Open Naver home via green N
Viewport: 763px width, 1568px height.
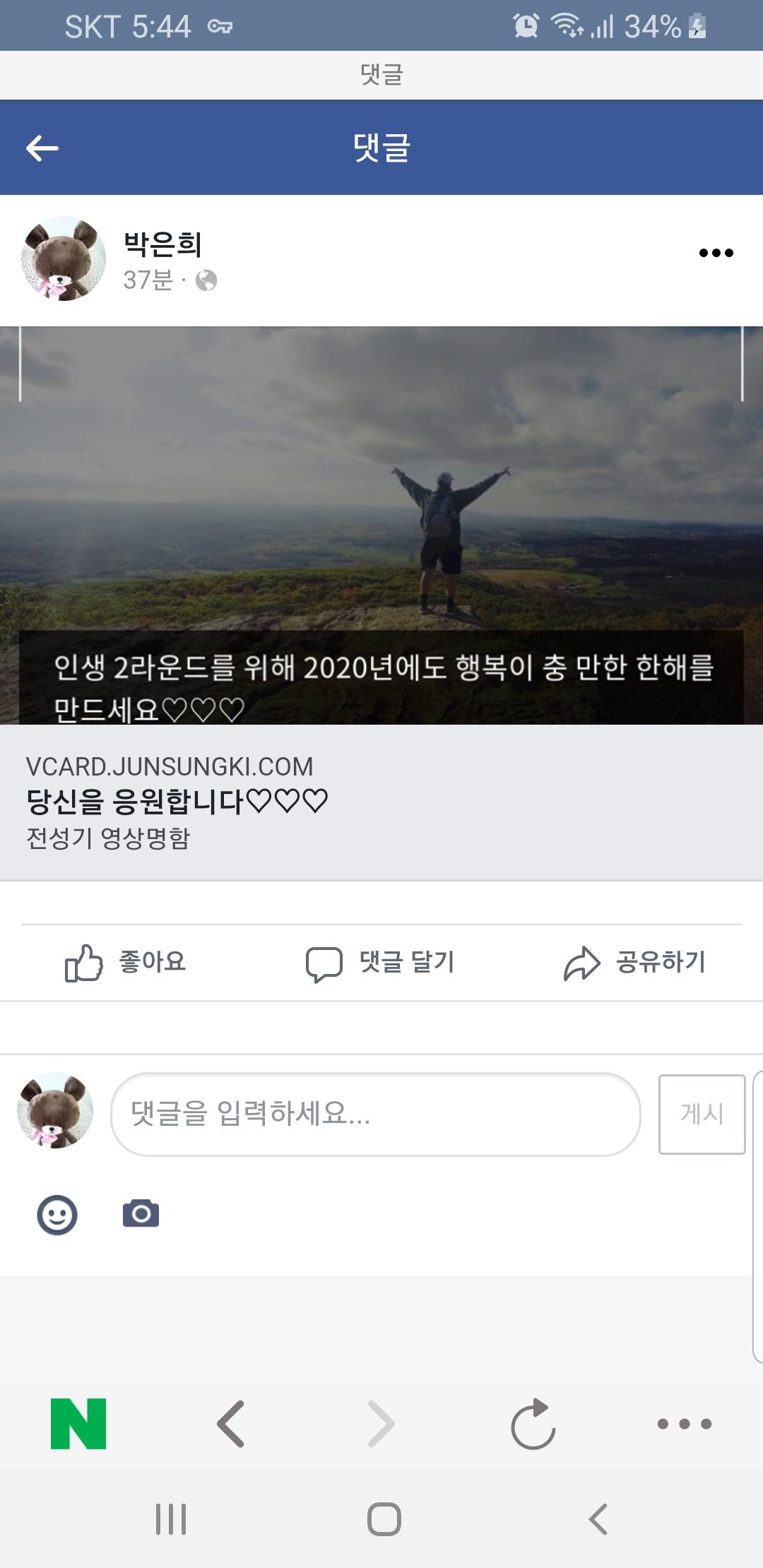(x=78, y=1423)
